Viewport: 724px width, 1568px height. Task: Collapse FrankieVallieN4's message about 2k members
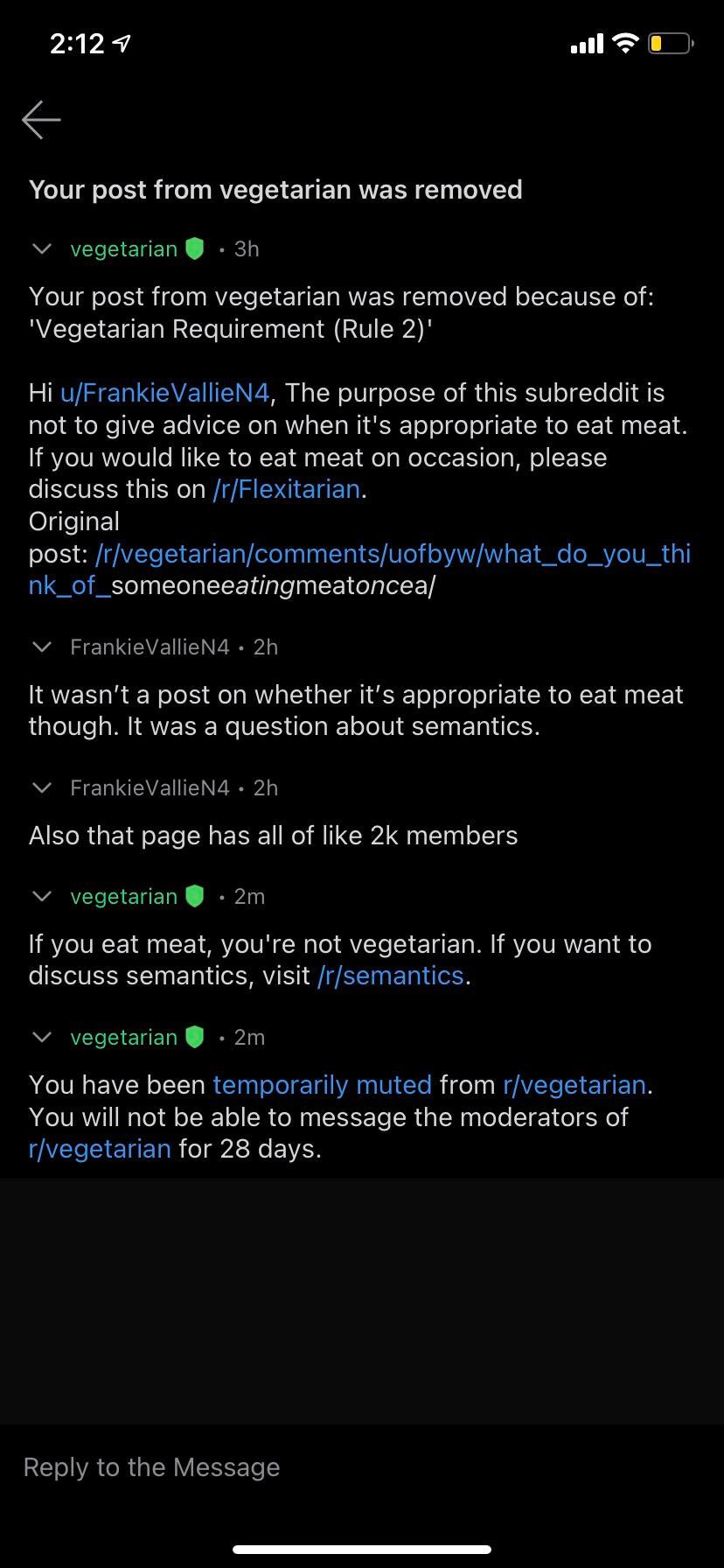tap(41, 788)
